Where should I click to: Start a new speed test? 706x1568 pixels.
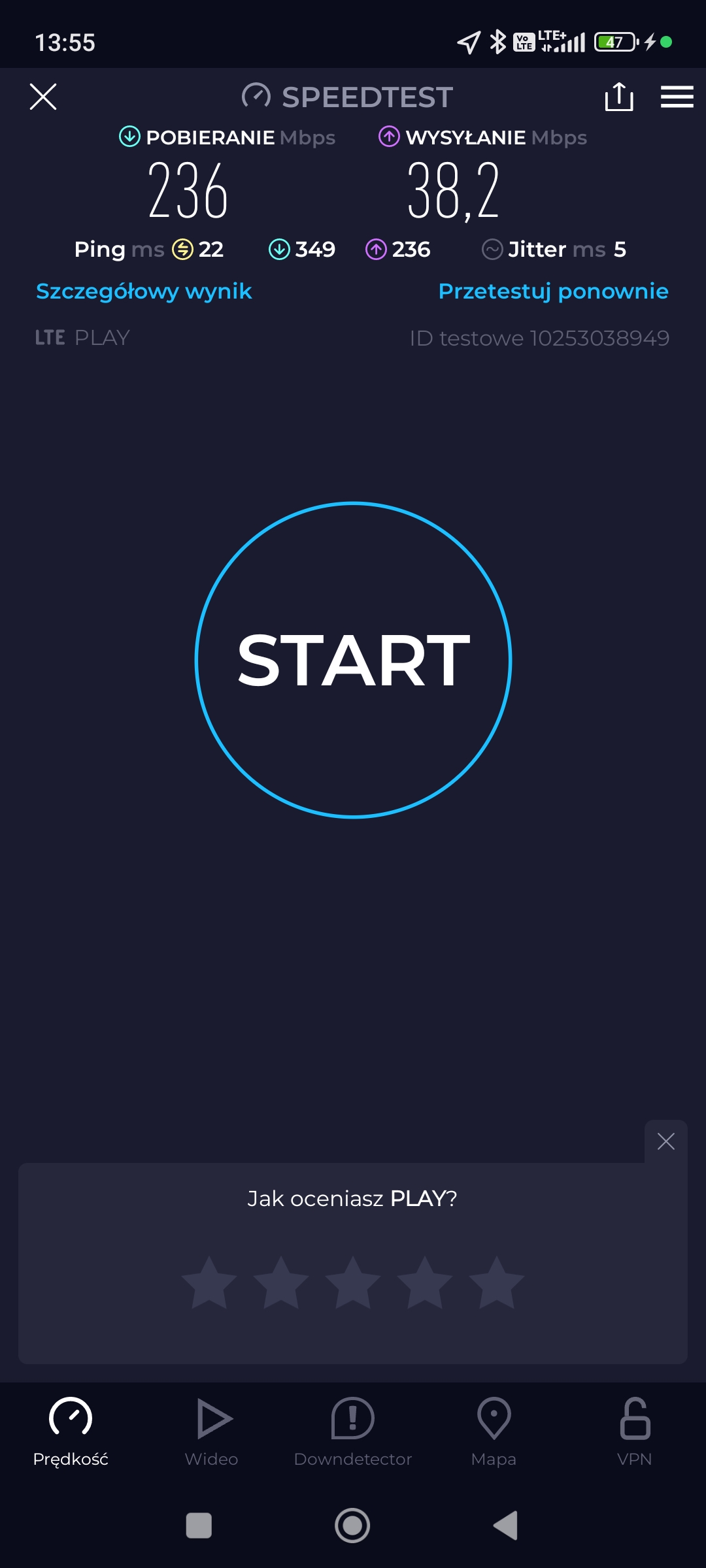pyautogui.click(x=353, y=660)
